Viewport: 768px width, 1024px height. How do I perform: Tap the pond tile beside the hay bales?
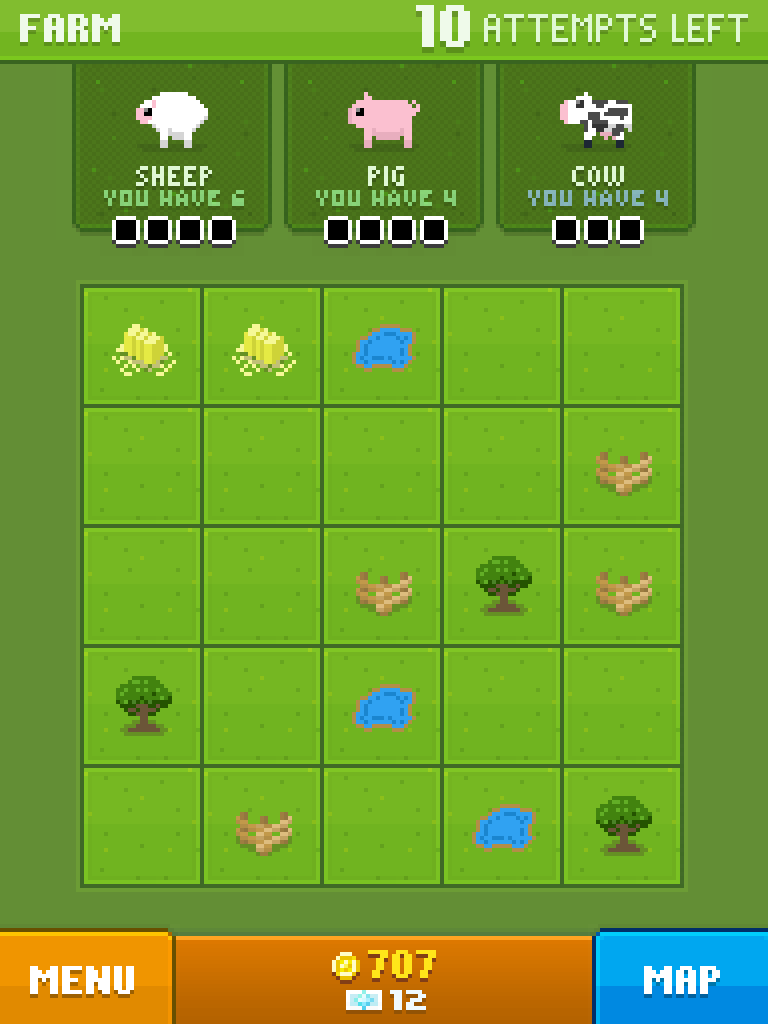click(383, 346)
